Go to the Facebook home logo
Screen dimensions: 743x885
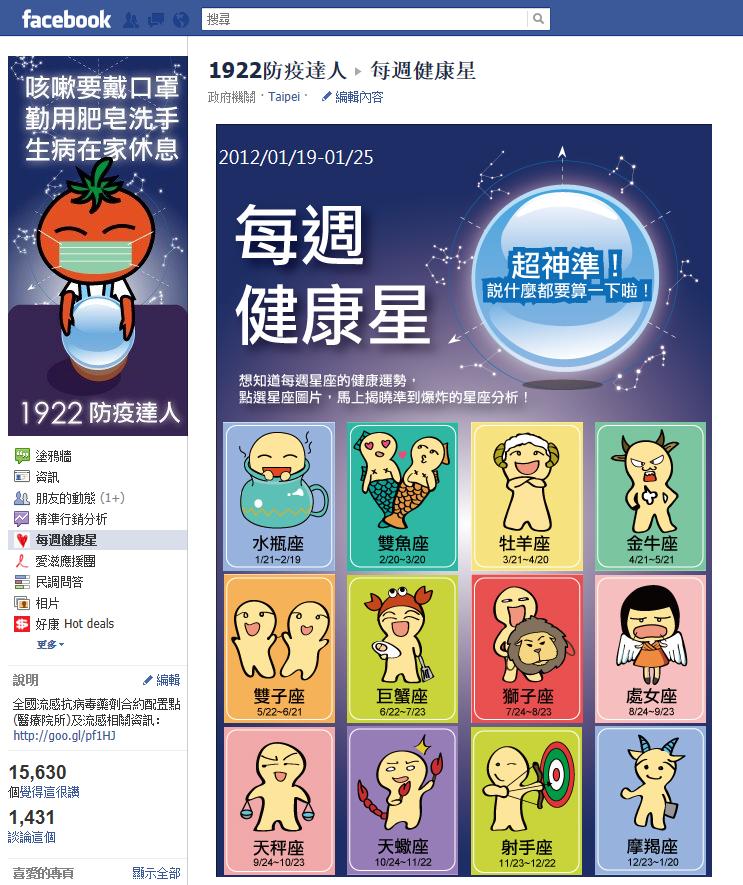66,19
